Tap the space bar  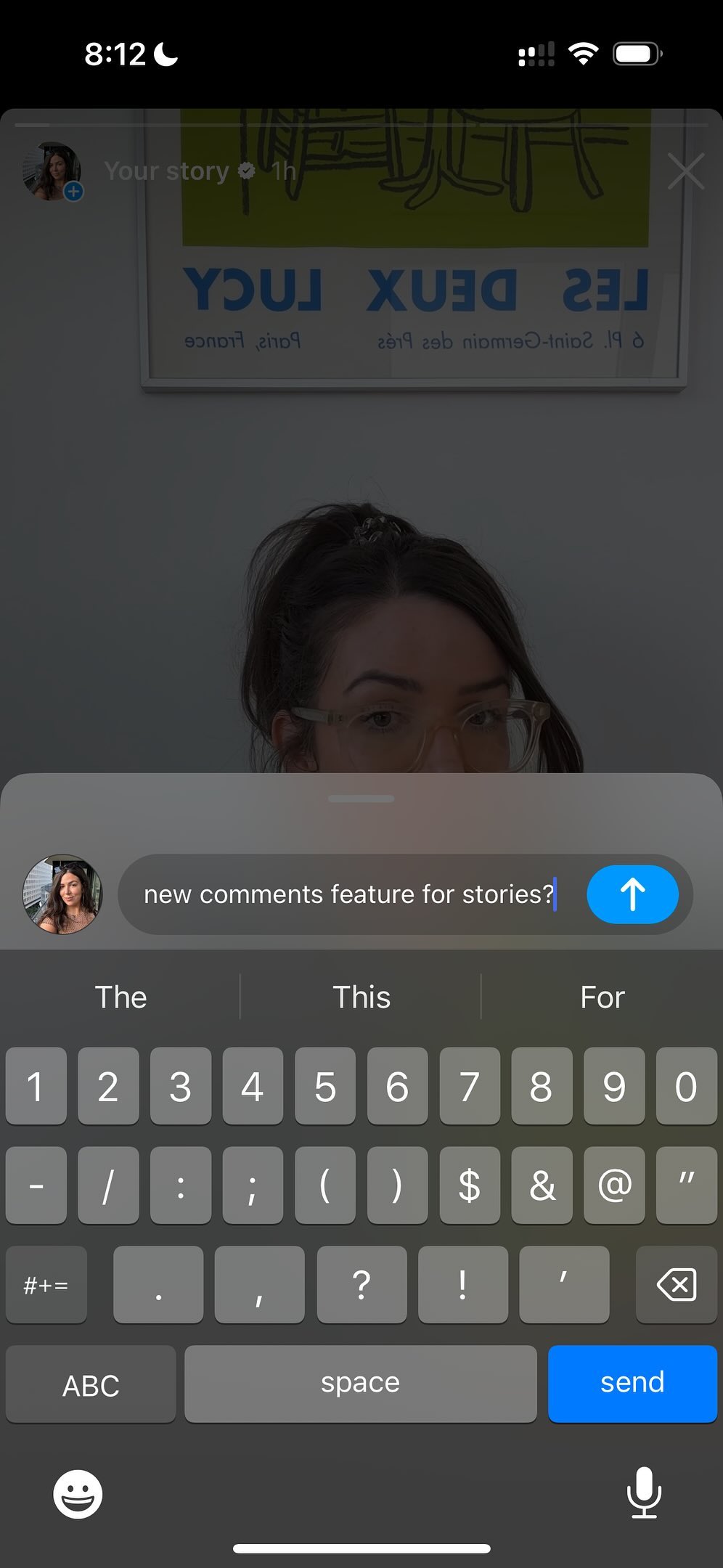pyautogui.click(x=360, y=1383)
